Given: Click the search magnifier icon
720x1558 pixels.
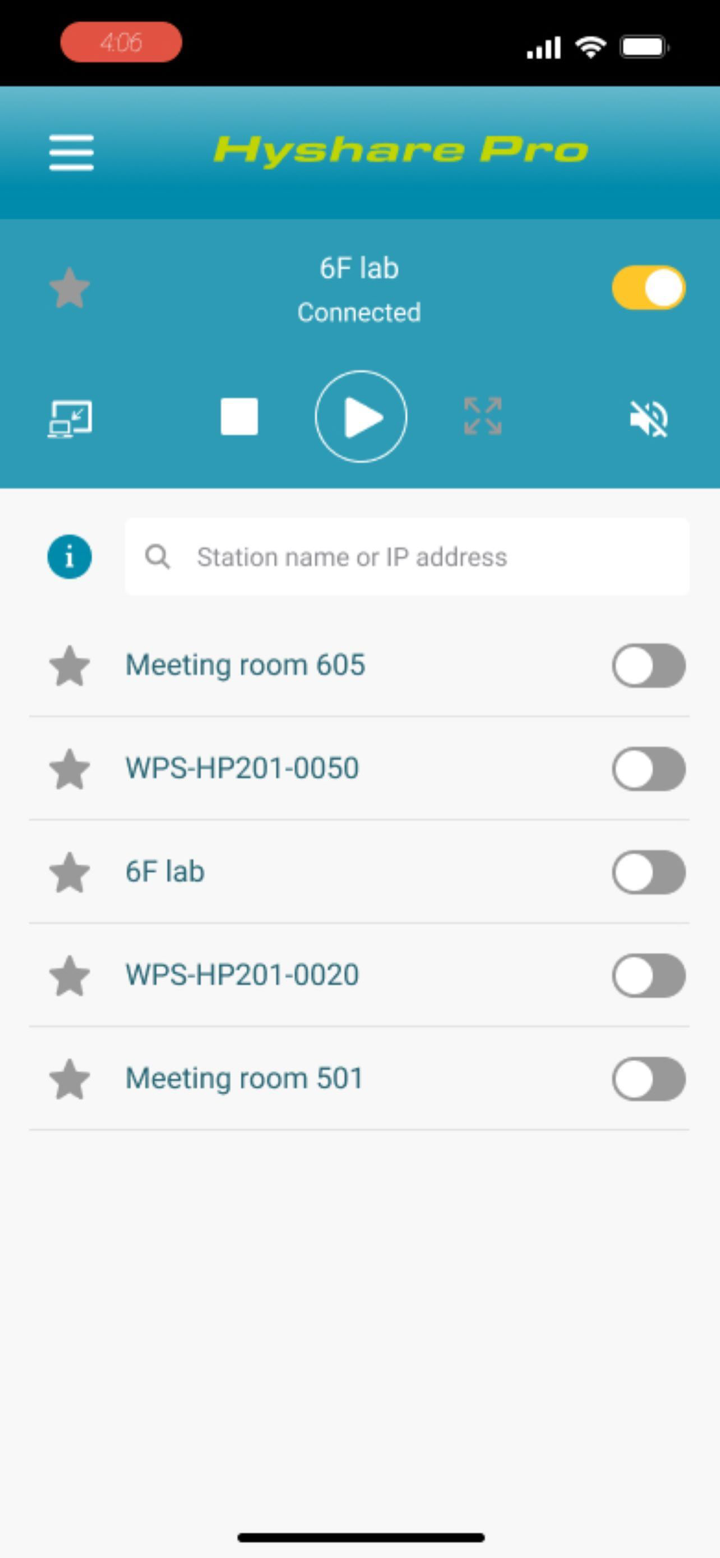Looking at the screenshot, I should (x=158, y=556).
